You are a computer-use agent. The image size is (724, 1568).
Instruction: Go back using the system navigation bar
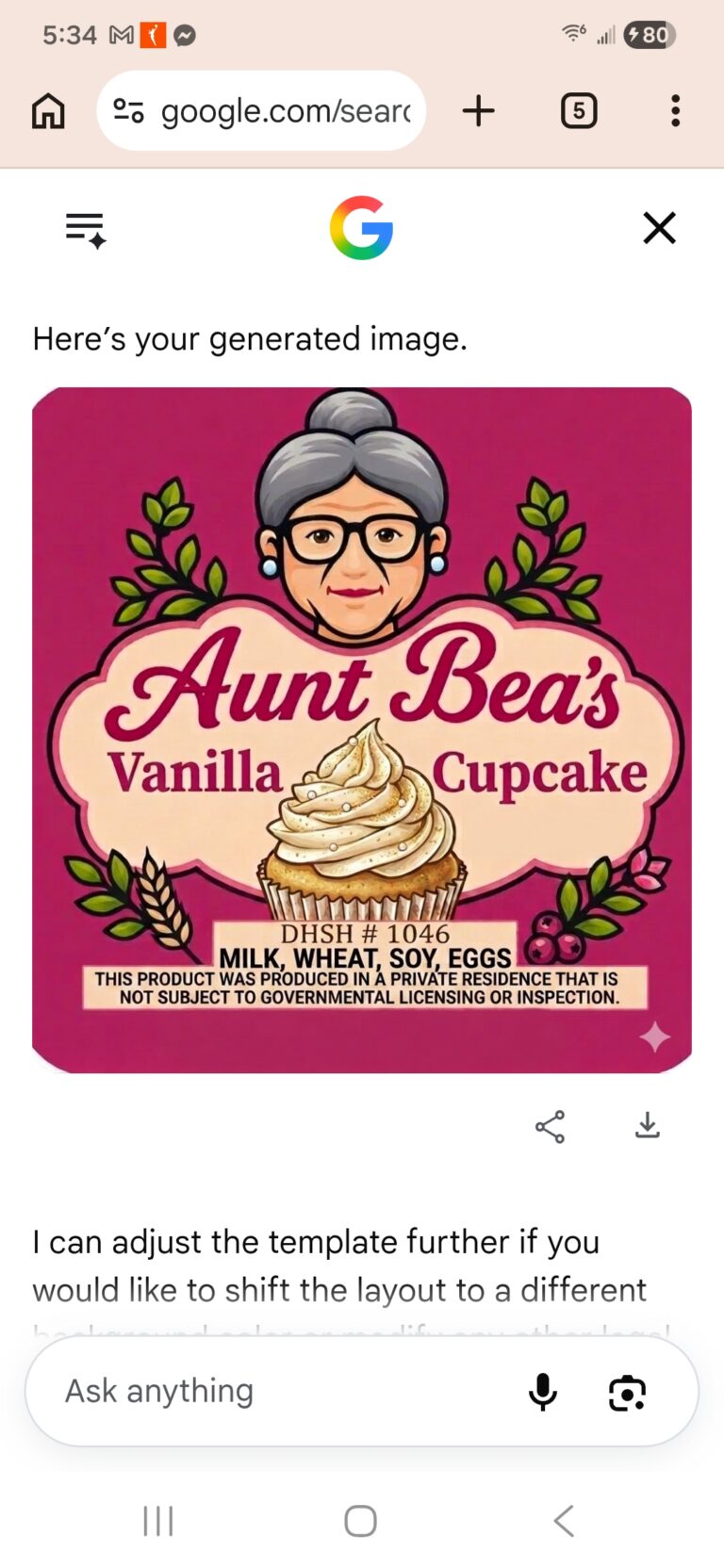(564, 1521)
